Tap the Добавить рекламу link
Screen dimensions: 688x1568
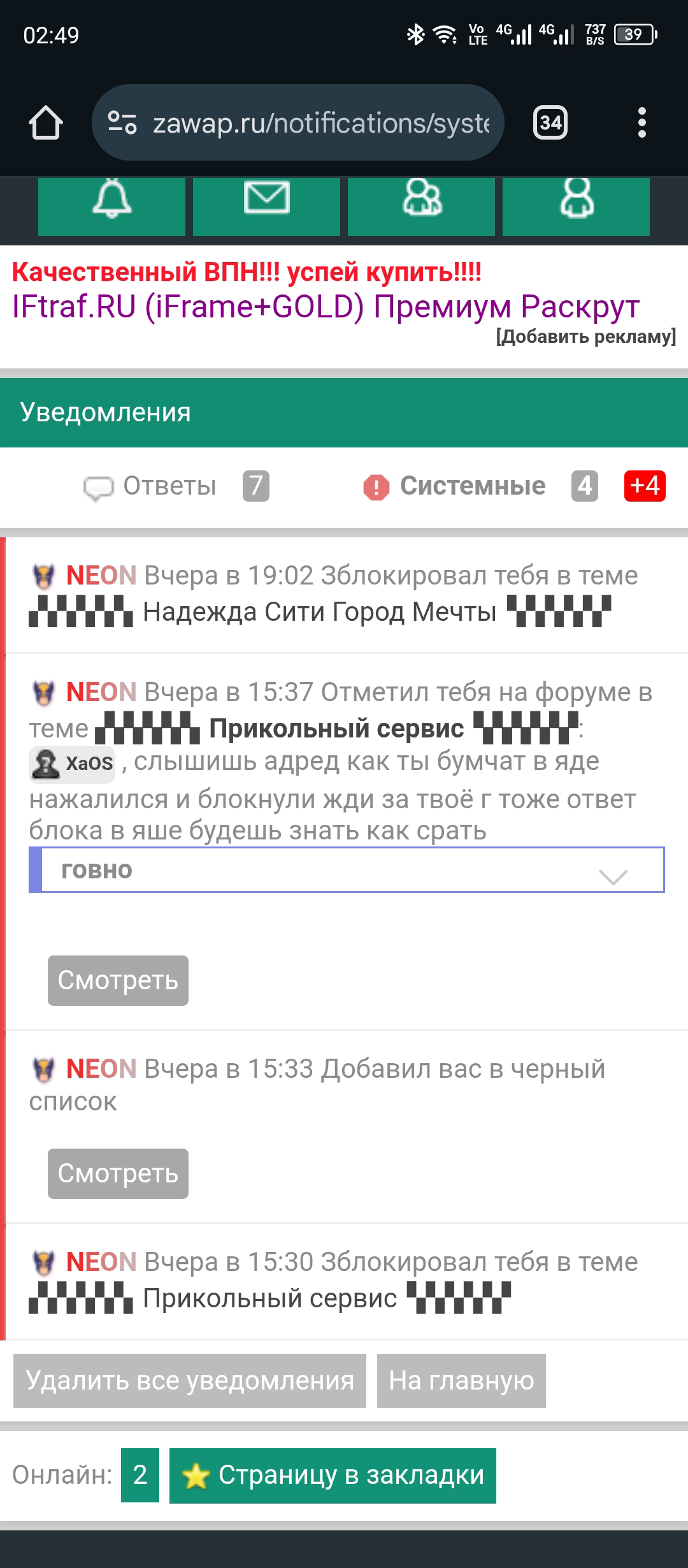[x=585, y=337]
